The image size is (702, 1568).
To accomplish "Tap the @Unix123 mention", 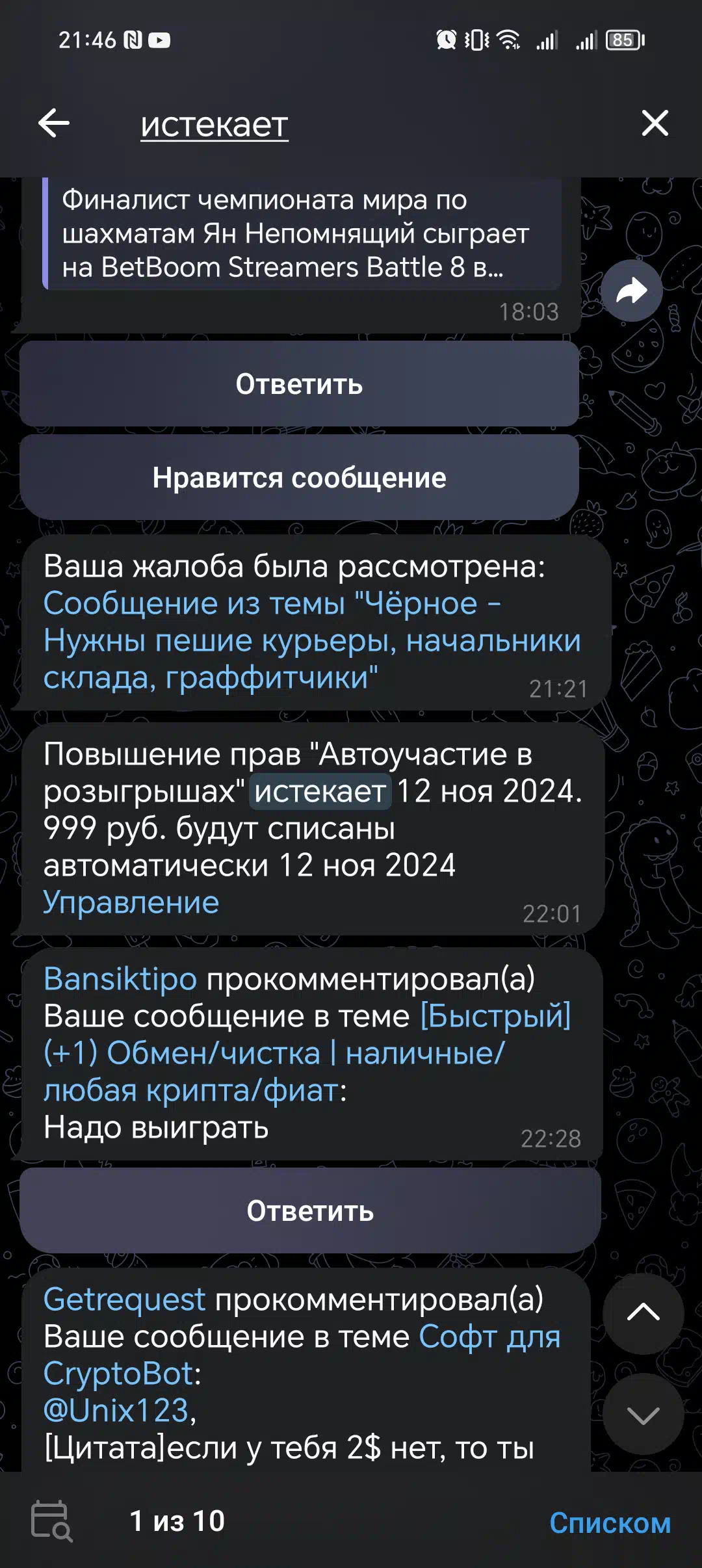I will tap(116, 1410).
